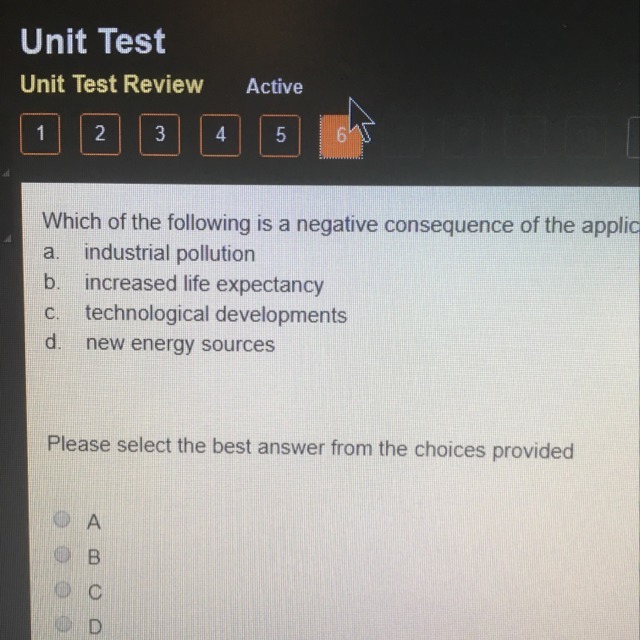Image resolution: width=640 pixels, height=640 pixels.
Task: Navigate to question 4
Action: pos(220,135)
